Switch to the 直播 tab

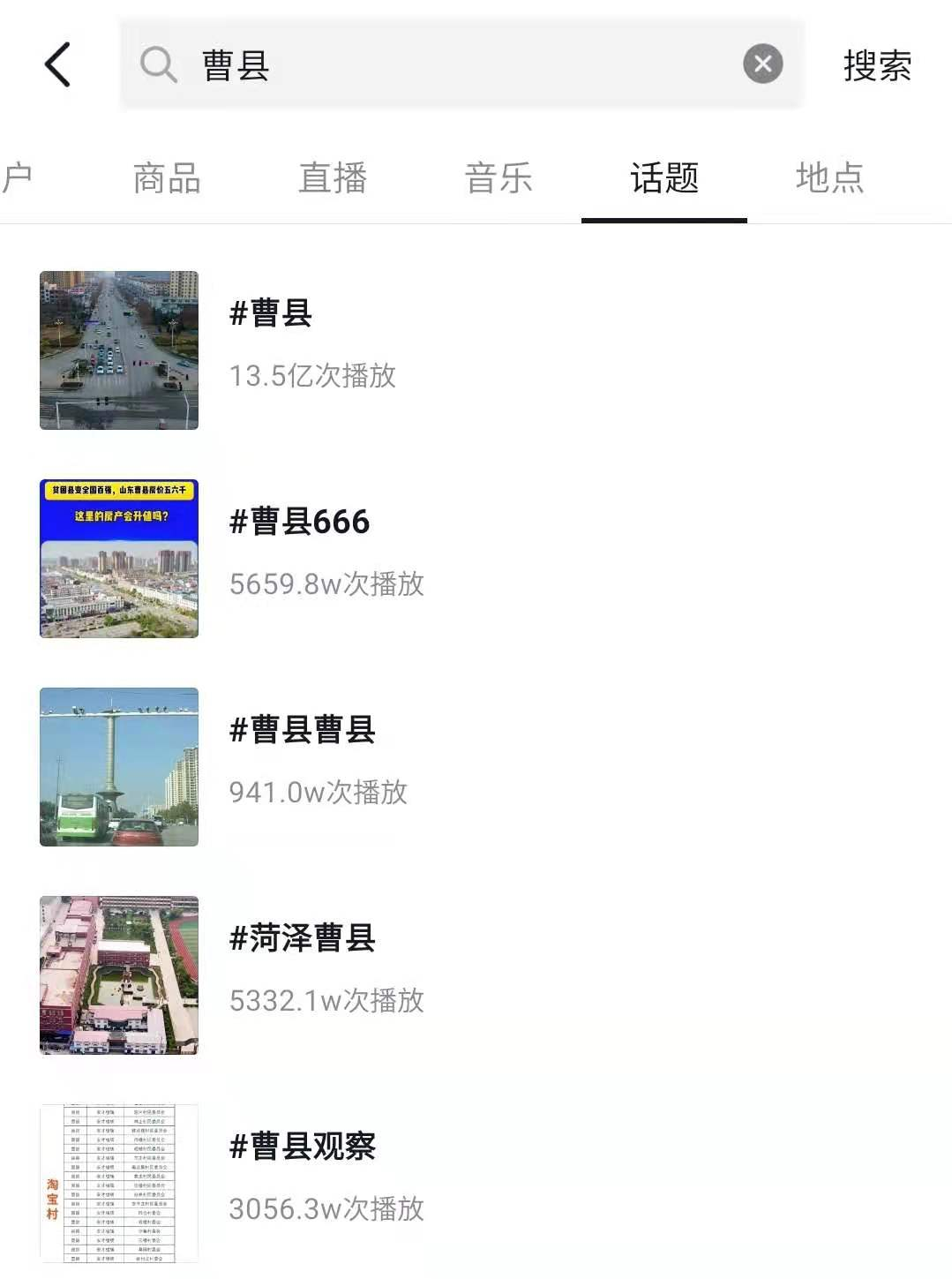(x=333, y=178)
